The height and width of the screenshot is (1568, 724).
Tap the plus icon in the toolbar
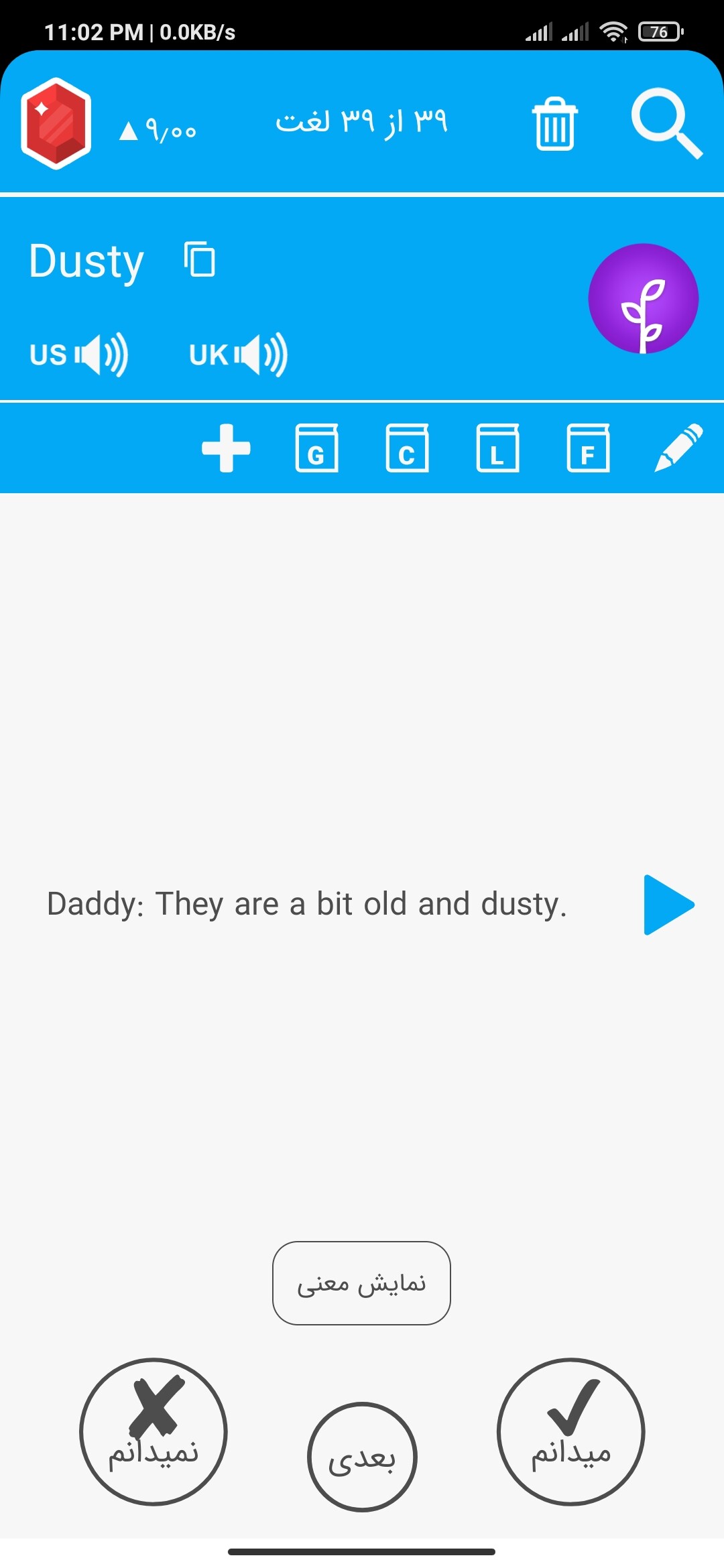[x=226, y=448]
